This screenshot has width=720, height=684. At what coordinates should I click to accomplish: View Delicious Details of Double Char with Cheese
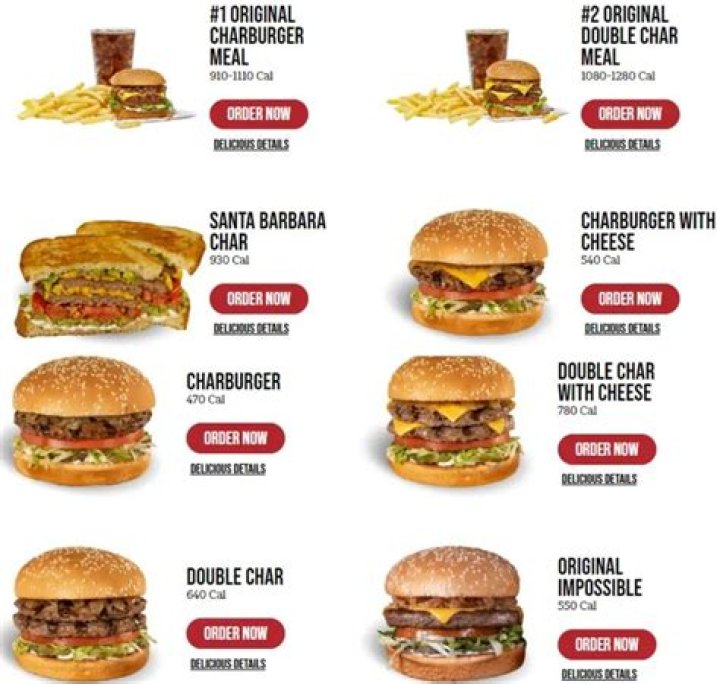coord(599,480)
